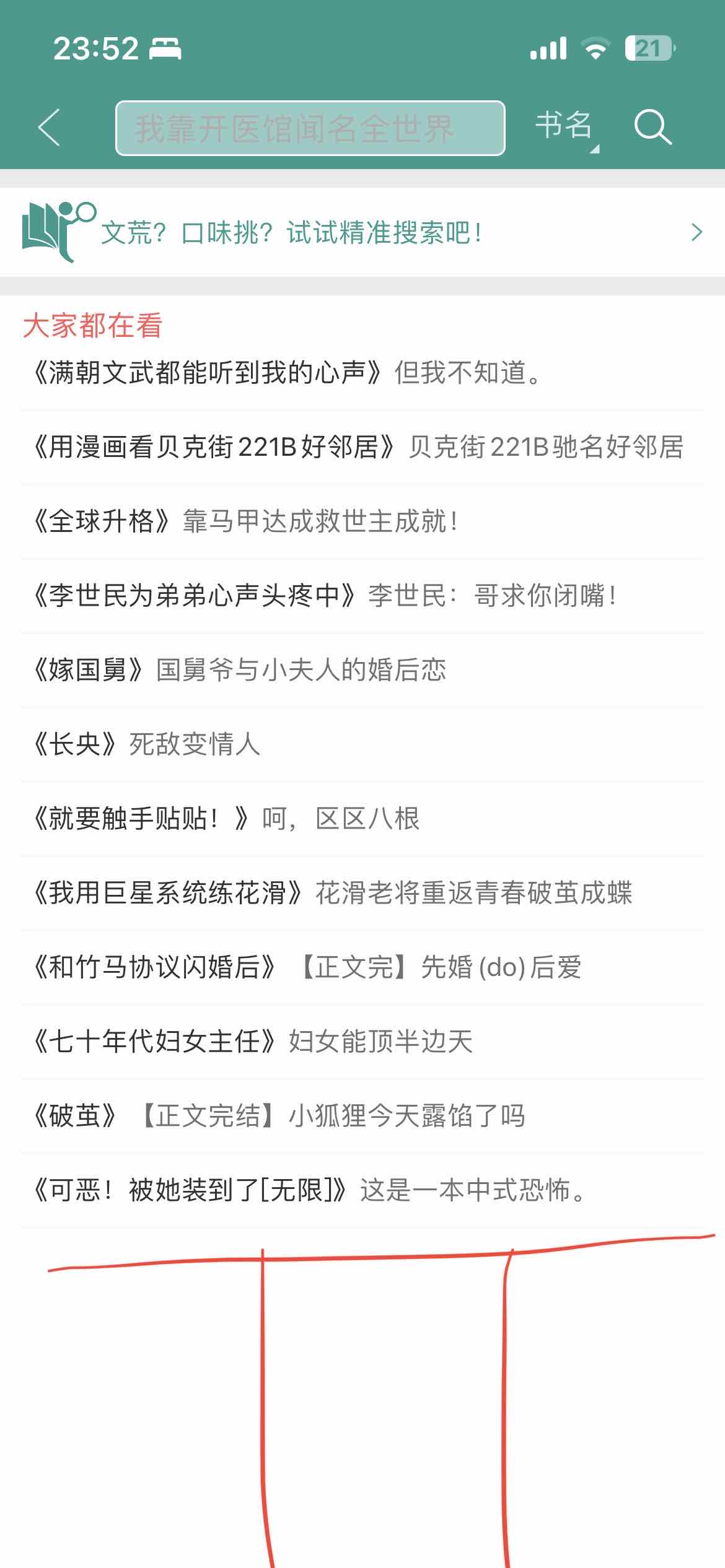
Task: Select the novel 《全球升格》
Action: pyautogui.click(x=362, y=521)
